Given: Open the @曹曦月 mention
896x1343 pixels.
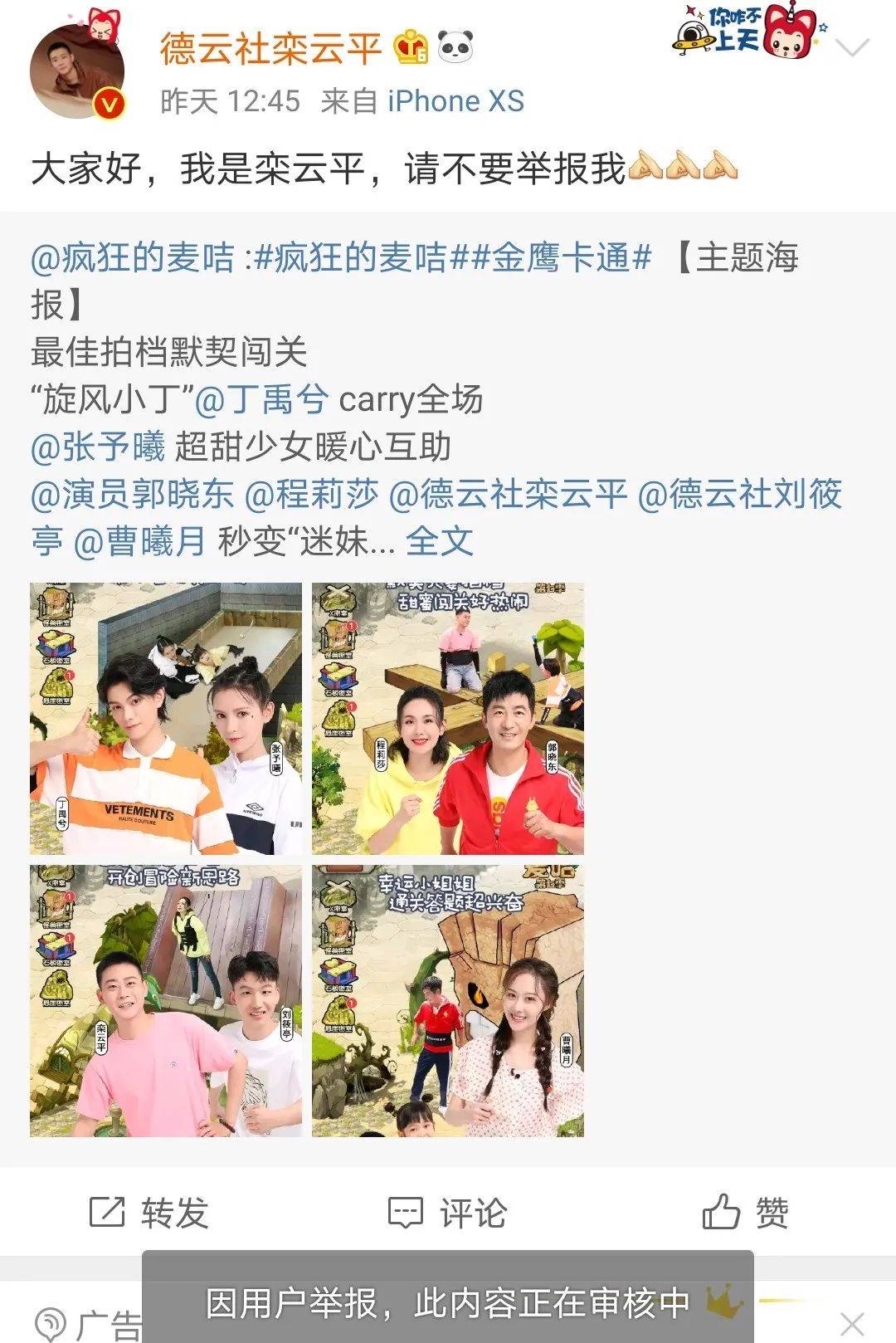Looking at the screenshot, I should (x=139, y=541).
